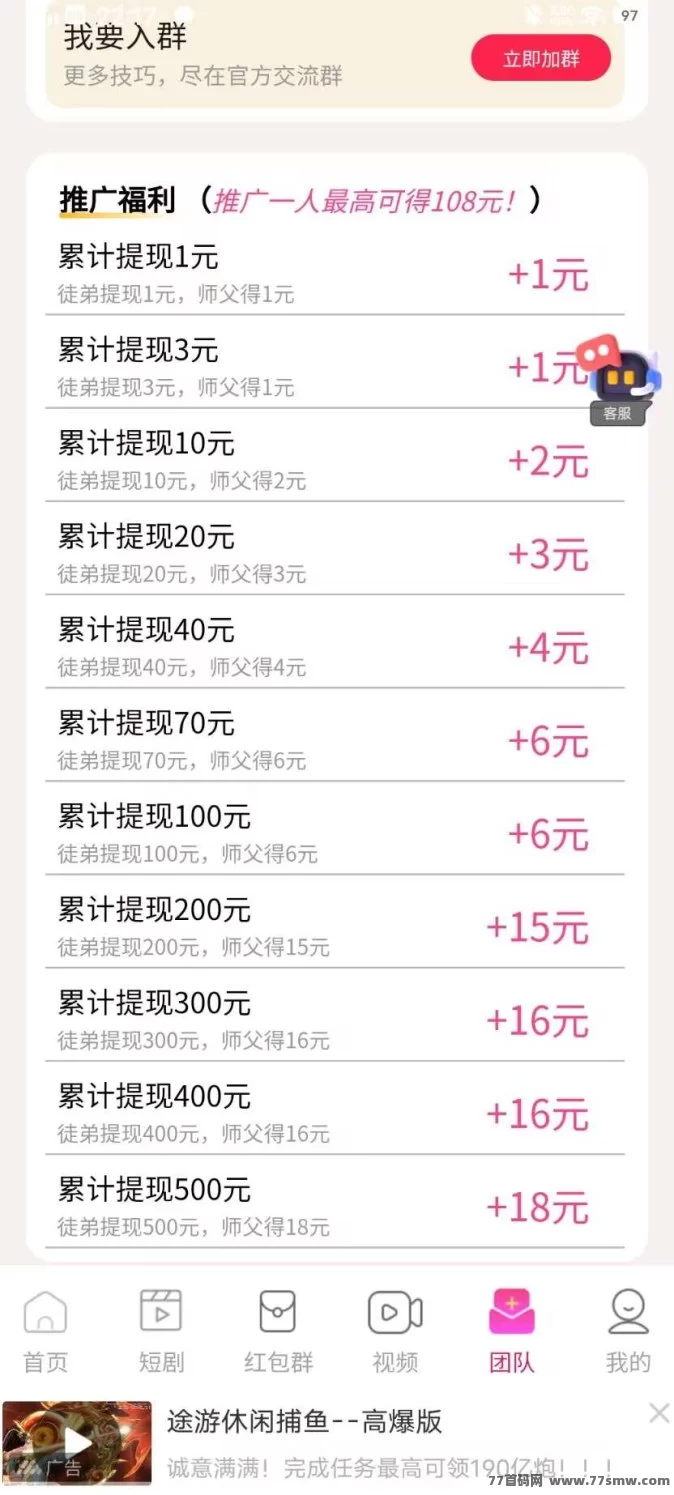
Task: Tap the 立即加群 button
Action: click(541, 58)
